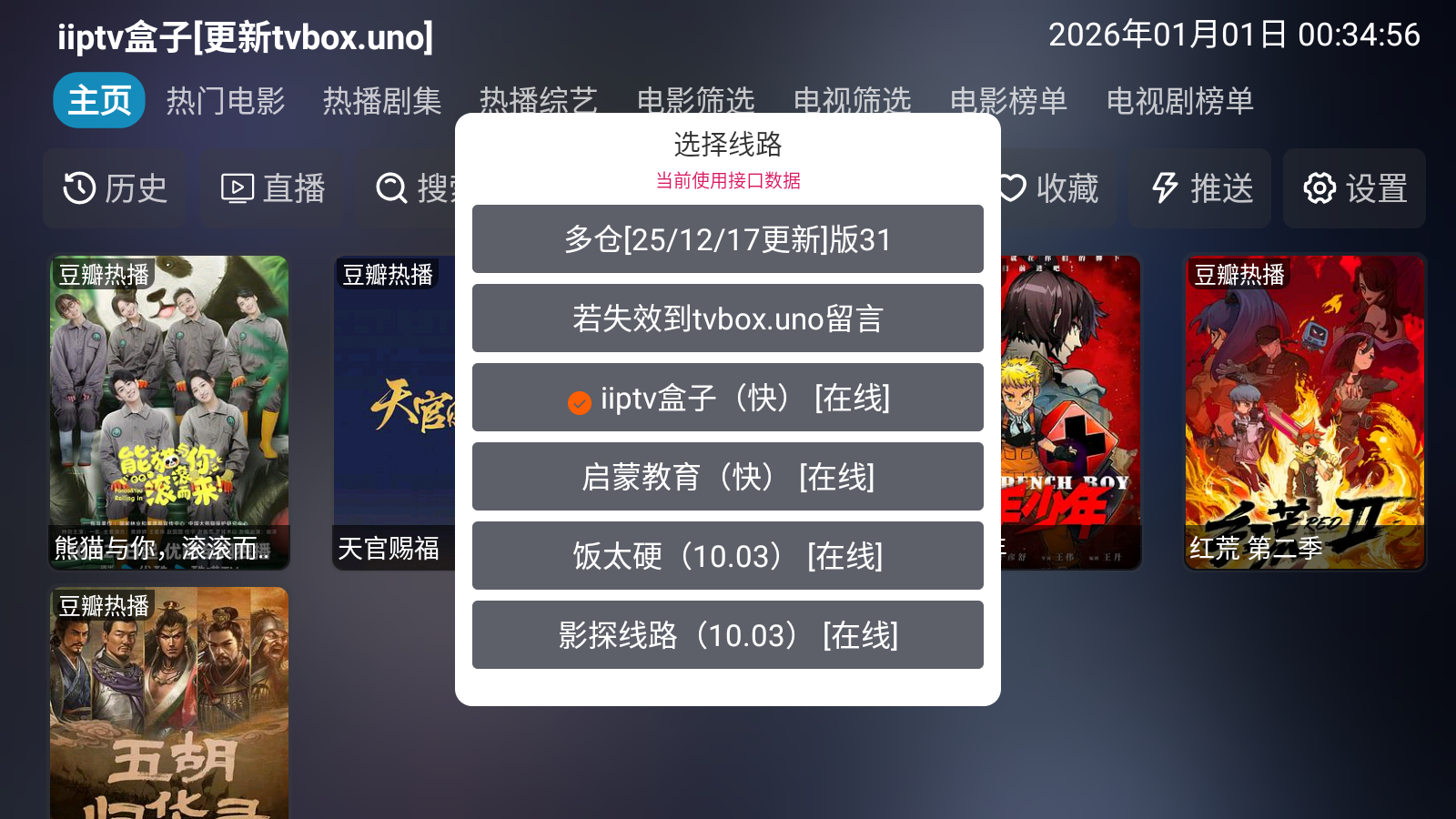Choose 若失效到tvbox.uno留言 entry
This screenshot has height=819, width=1456.
point(727,318)
